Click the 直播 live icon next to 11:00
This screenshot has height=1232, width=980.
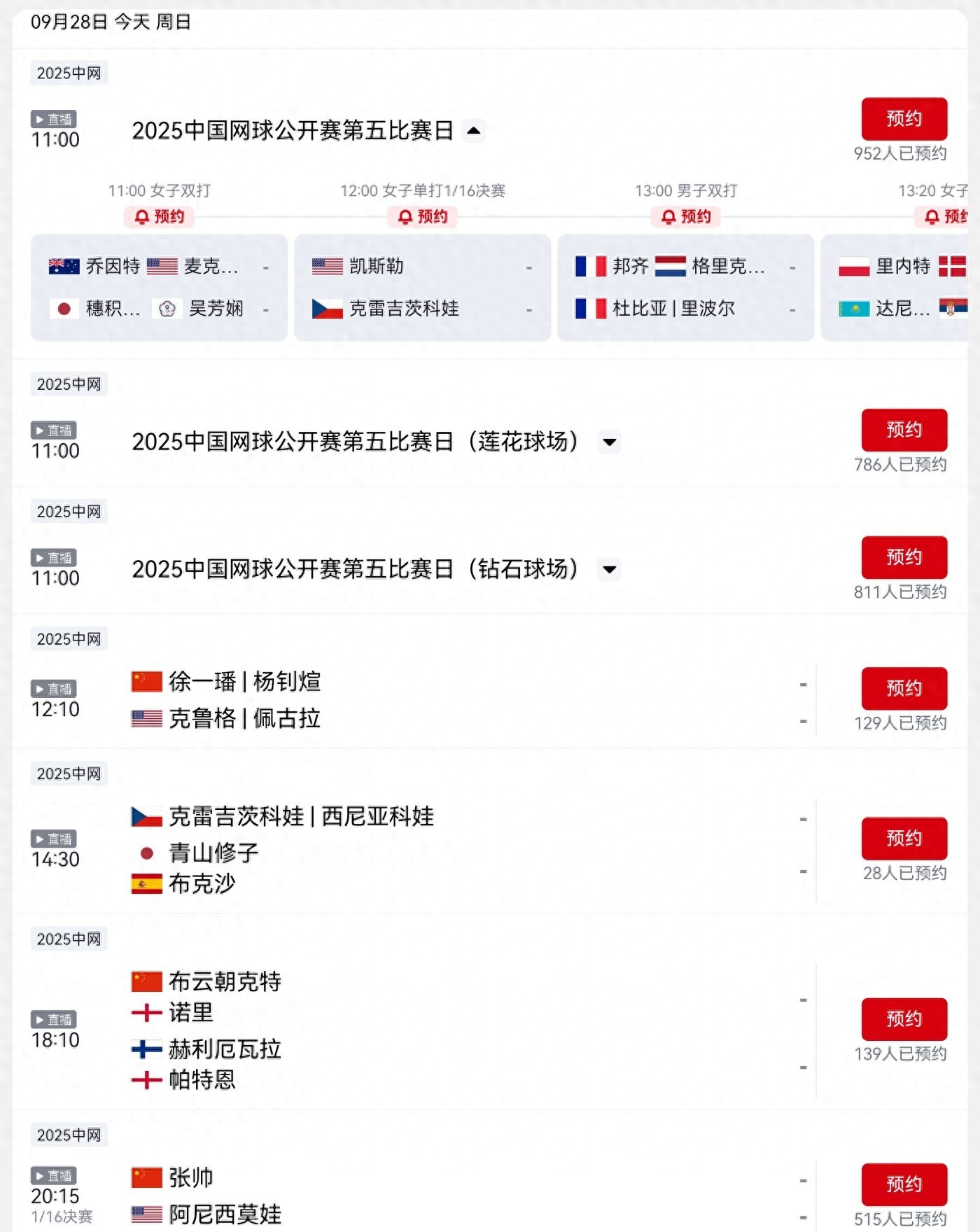55,119
